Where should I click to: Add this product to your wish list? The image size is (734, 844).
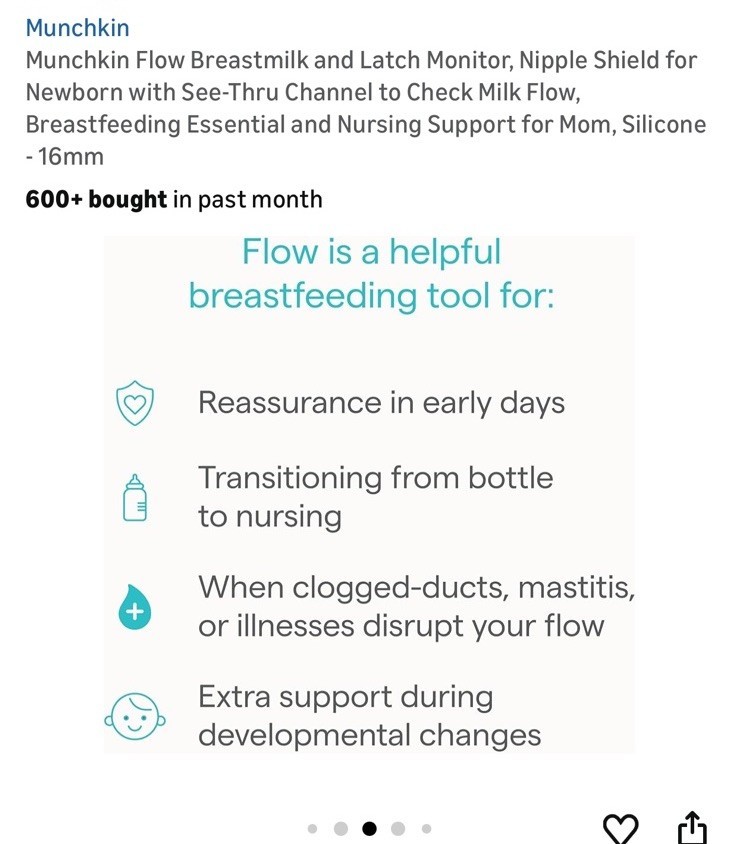[x=620, y=827]
